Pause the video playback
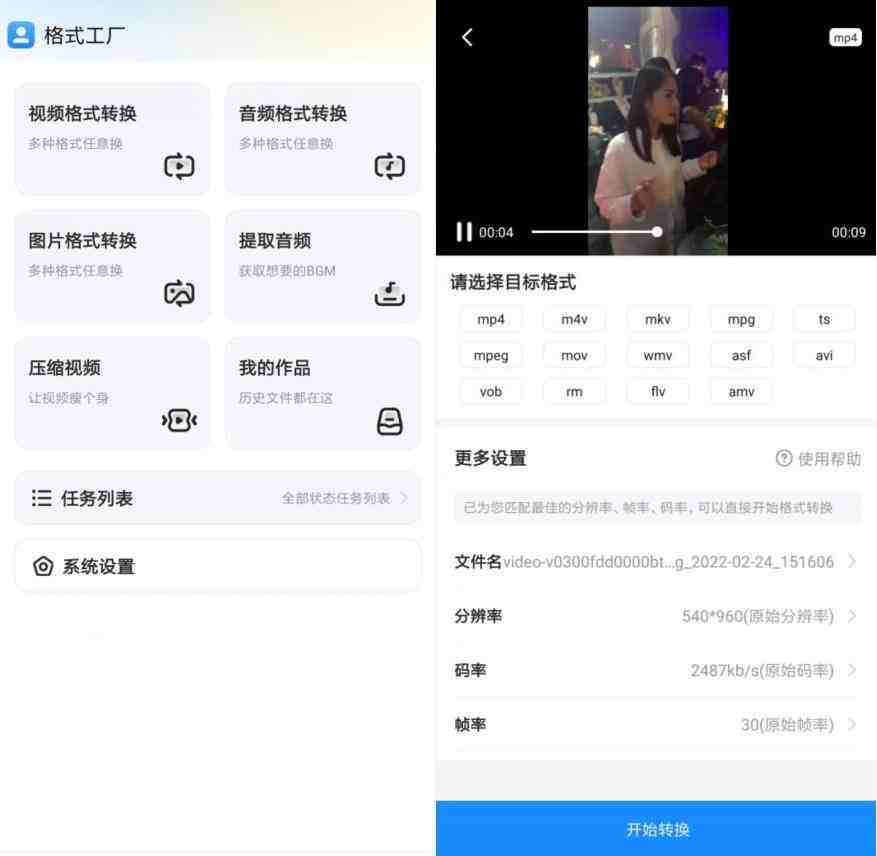The width and height of the screenshot is (877, 856). (x=464, y=232)
